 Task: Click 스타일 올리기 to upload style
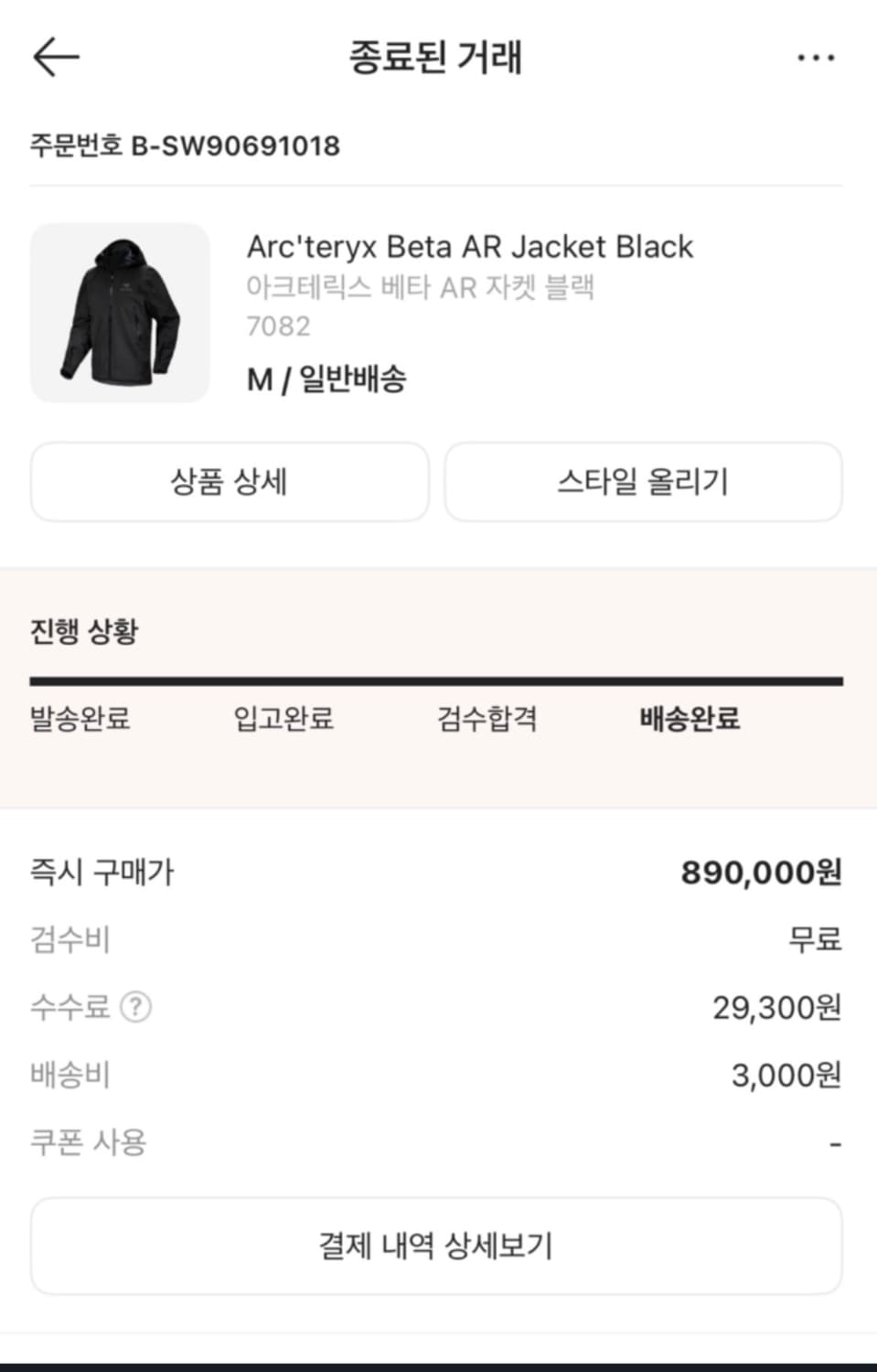coord(643,482)
